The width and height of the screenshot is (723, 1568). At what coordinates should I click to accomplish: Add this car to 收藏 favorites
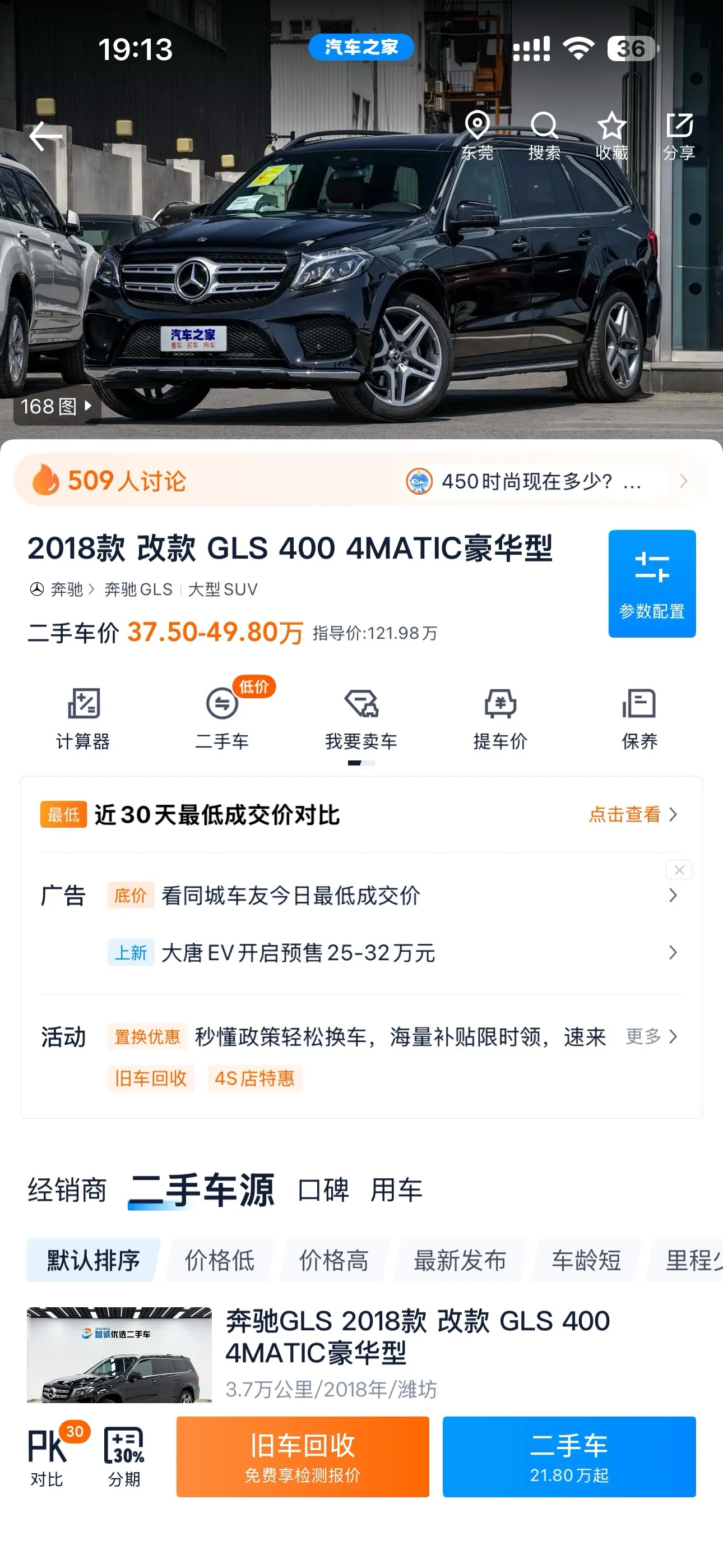(x=611, y=136)
